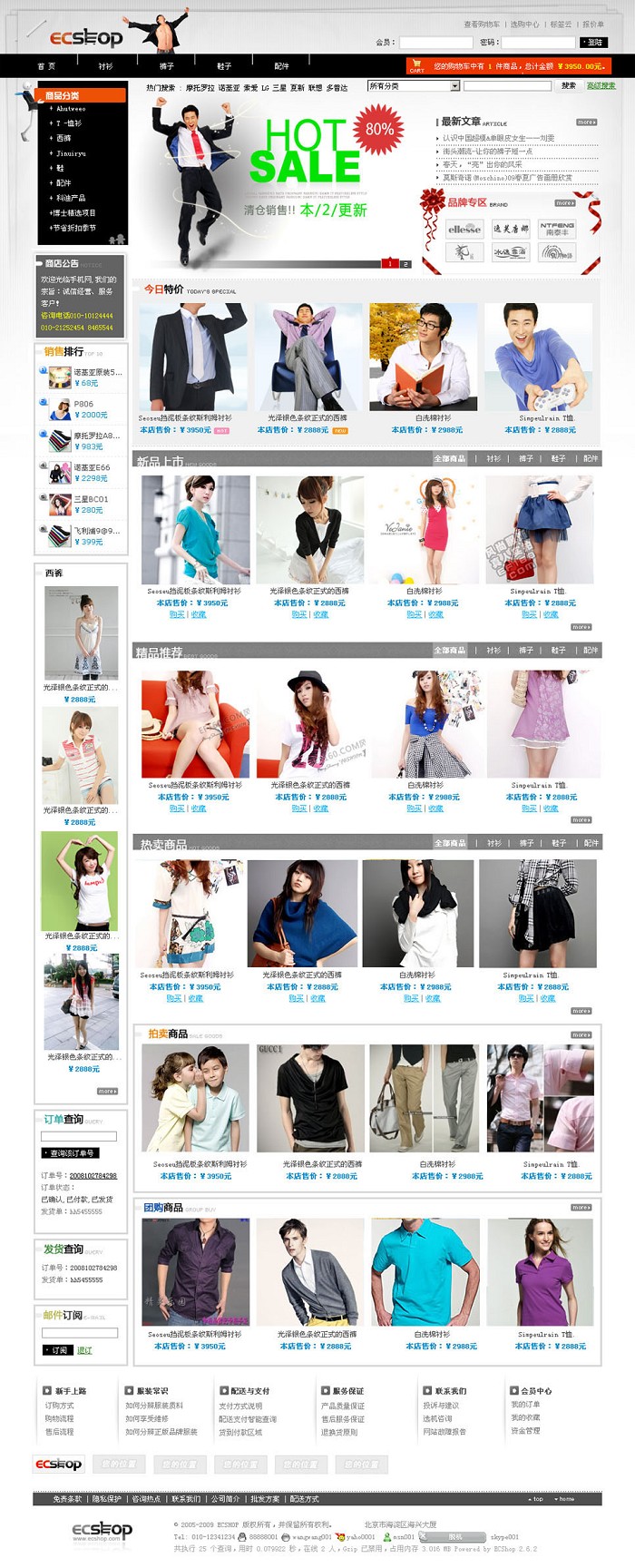
Task: Go to banner slide 2
Action: (x=405, y=264)
